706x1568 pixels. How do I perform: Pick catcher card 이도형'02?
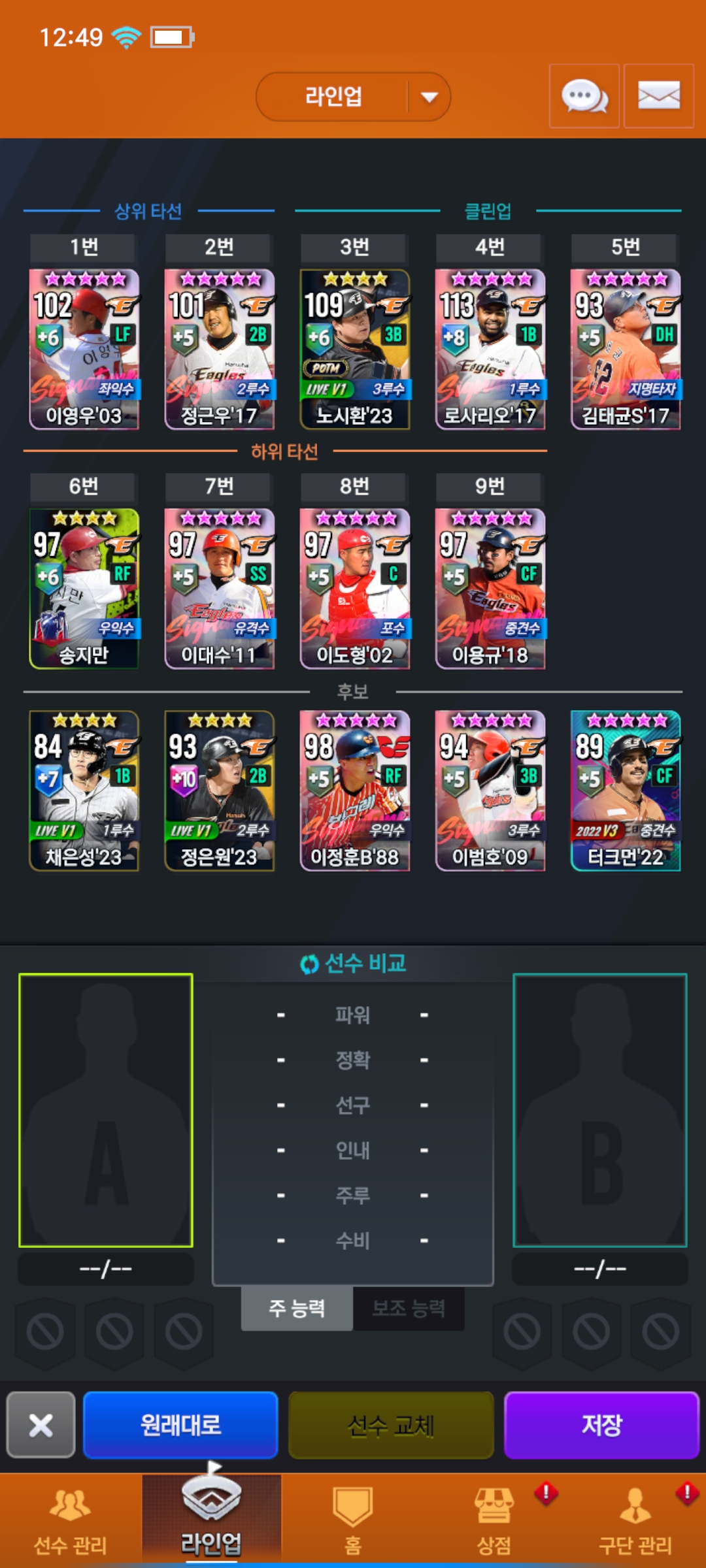coord(355,589)
